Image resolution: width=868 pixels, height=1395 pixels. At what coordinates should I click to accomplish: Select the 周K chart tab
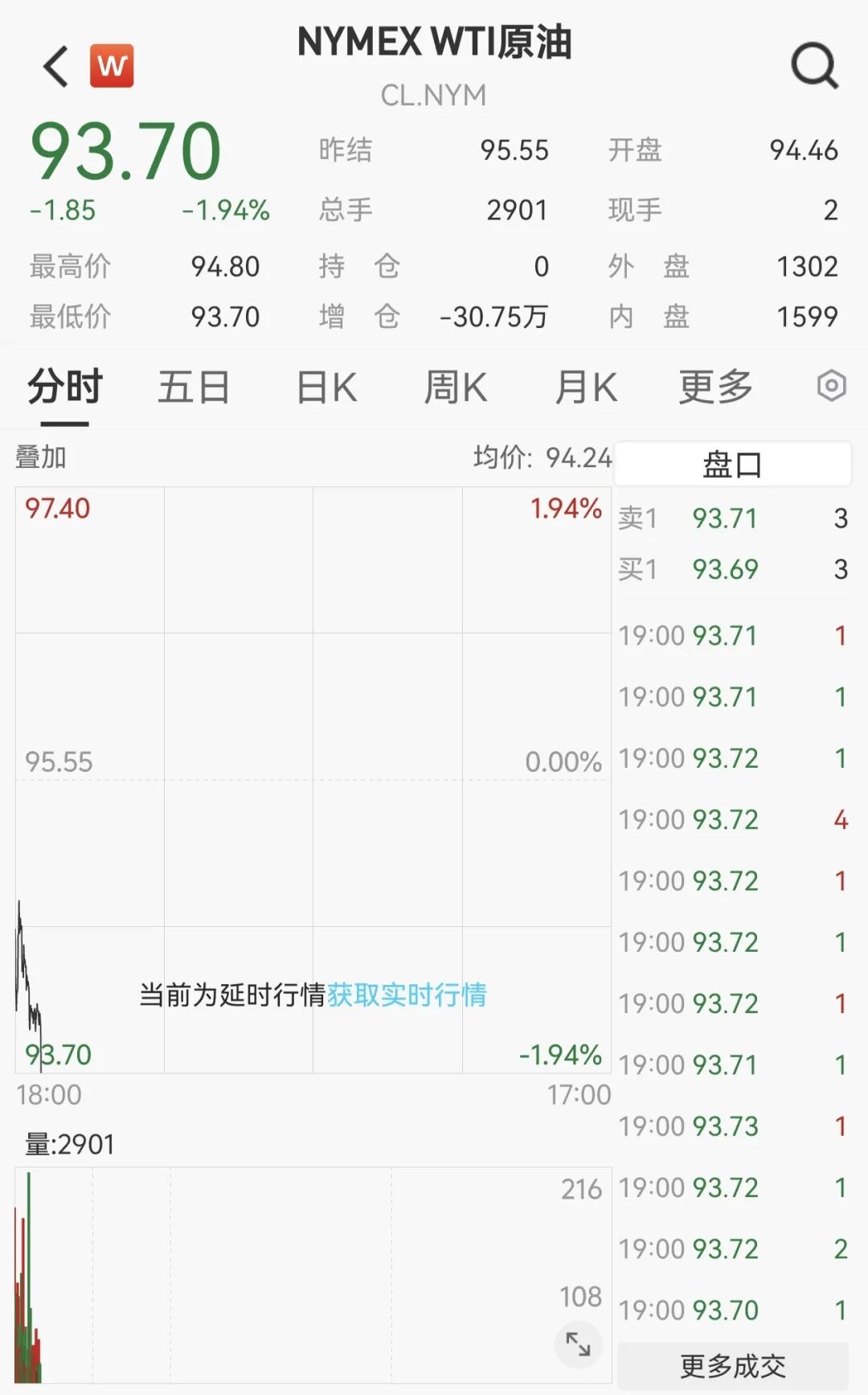click(454, 387)
